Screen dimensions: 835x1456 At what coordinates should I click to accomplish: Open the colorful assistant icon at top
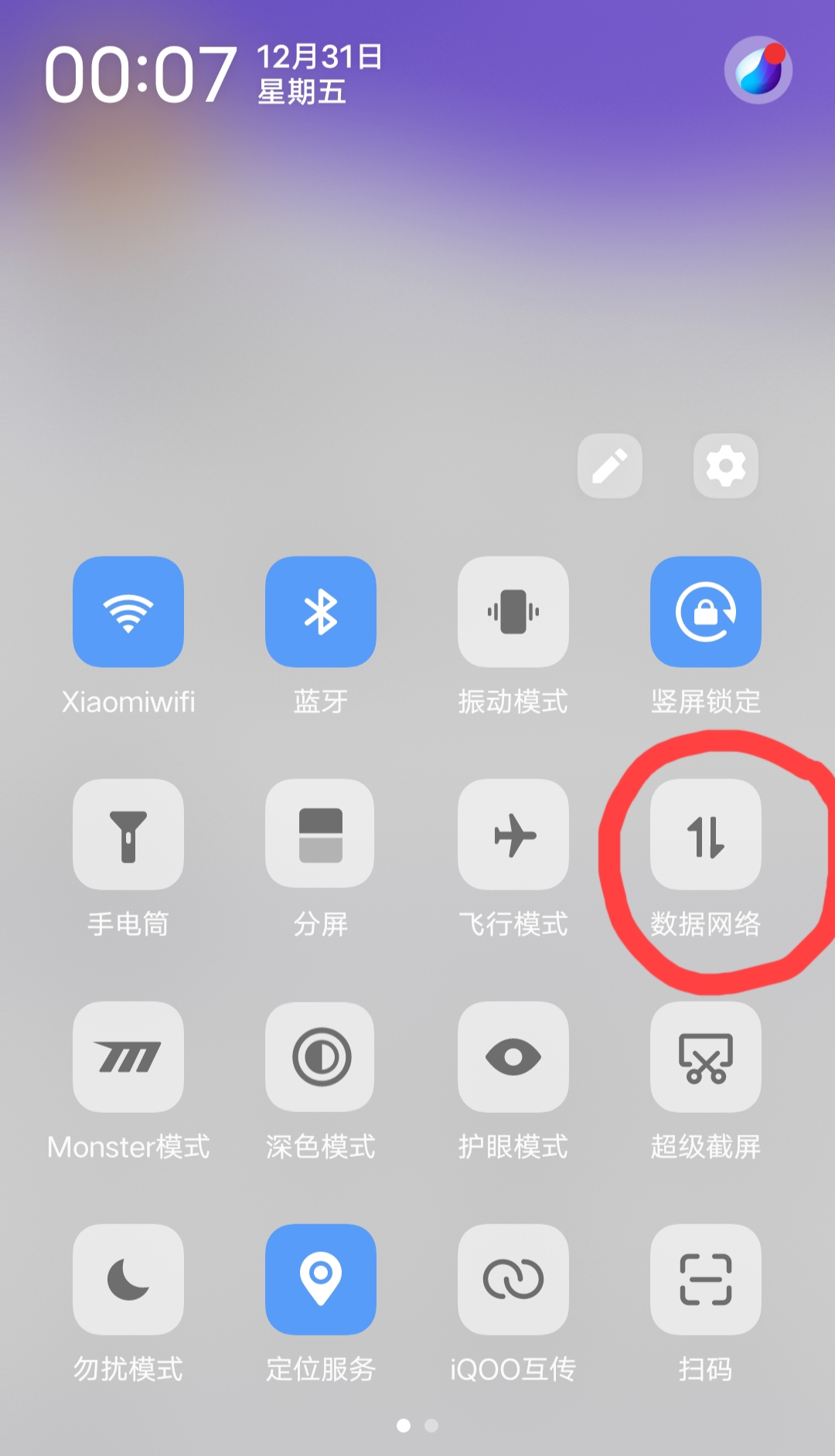pos(758,70)
